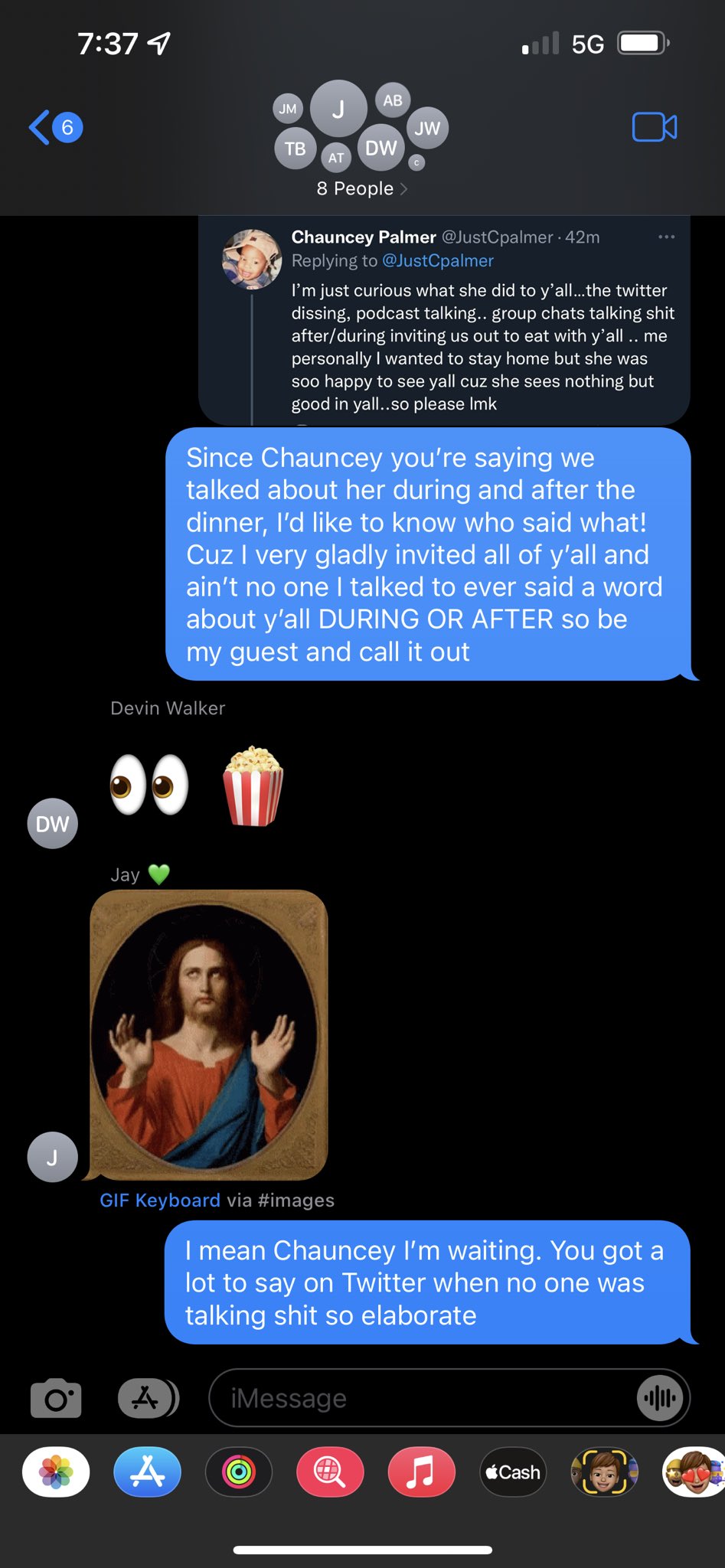View Jay's Jesus GIF in full screen

209,1034
